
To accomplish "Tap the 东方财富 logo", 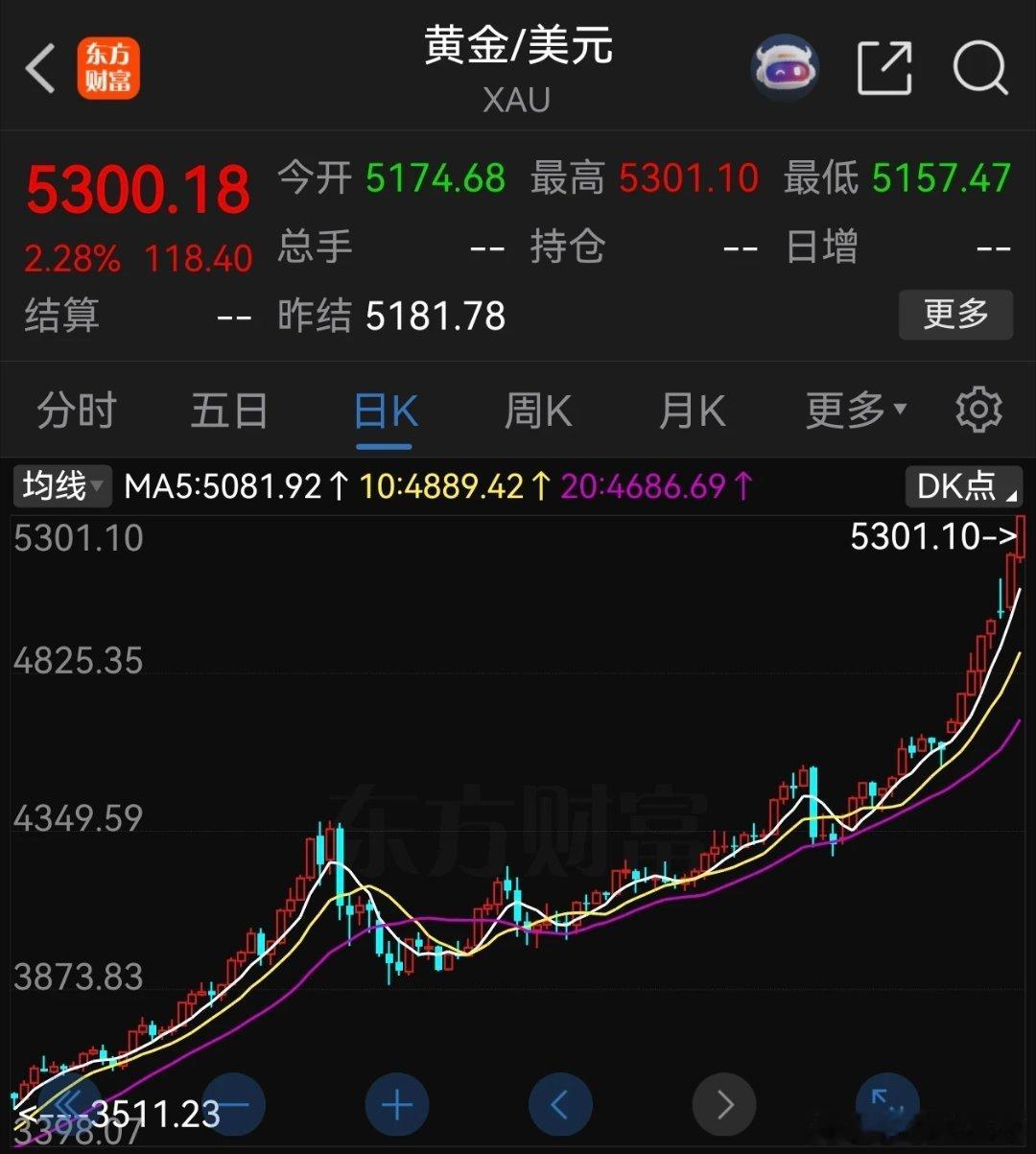I will point(108,67).
